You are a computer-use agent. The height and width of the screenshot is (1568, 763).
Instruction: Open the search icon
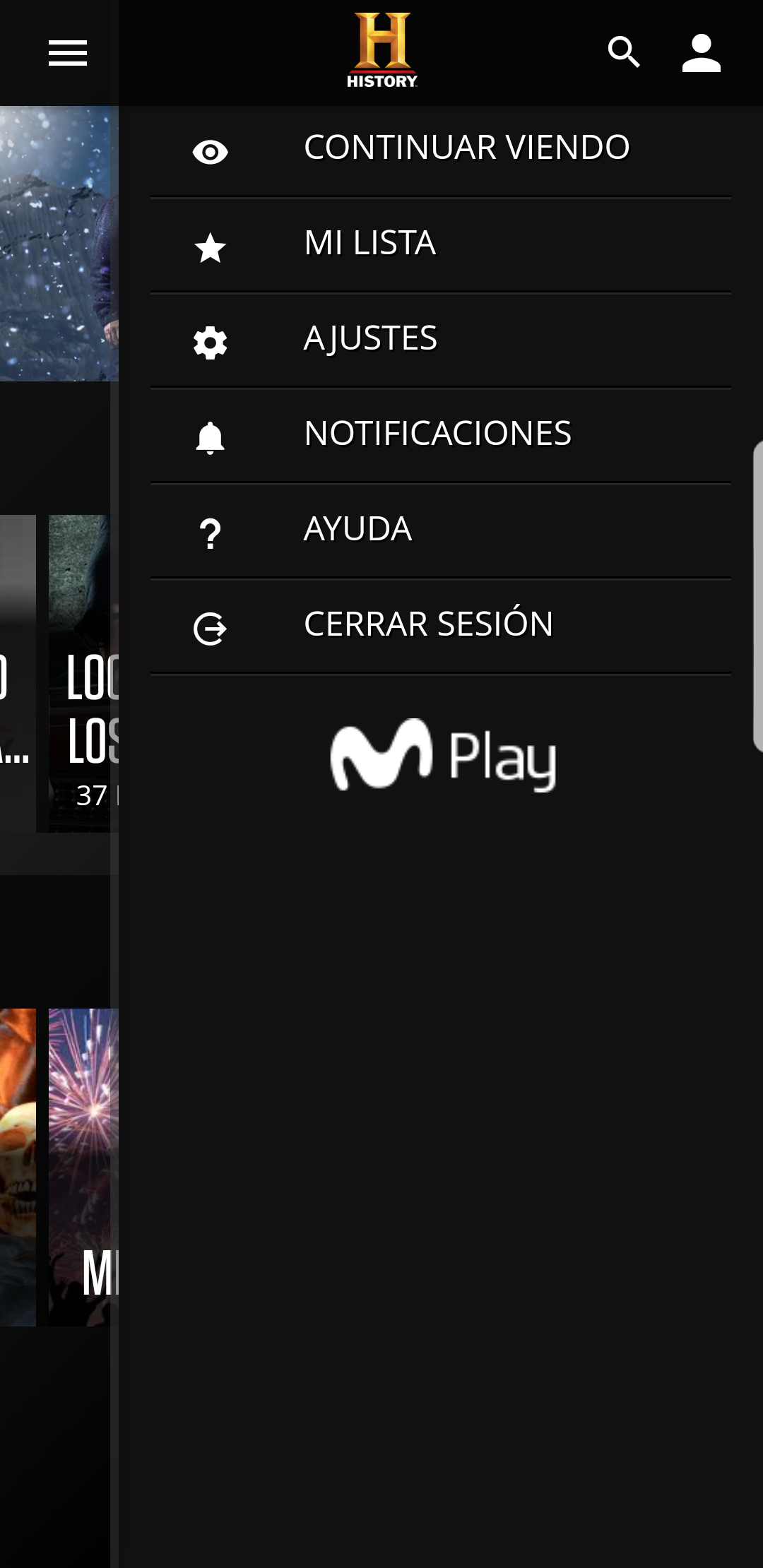point(624,53)
